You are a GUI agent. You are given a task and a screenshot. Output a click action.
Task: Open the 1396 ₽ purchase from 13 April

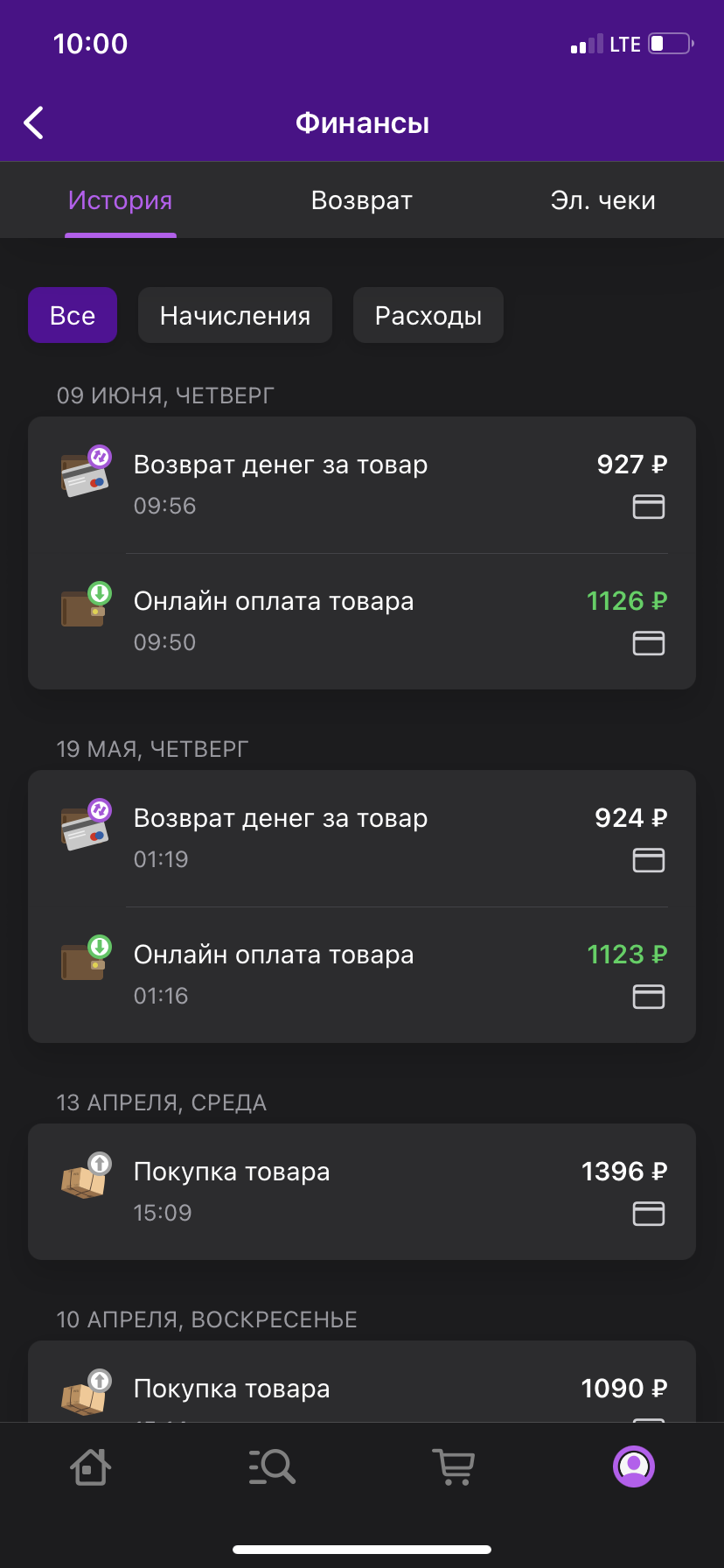(x=362, y=1192)
